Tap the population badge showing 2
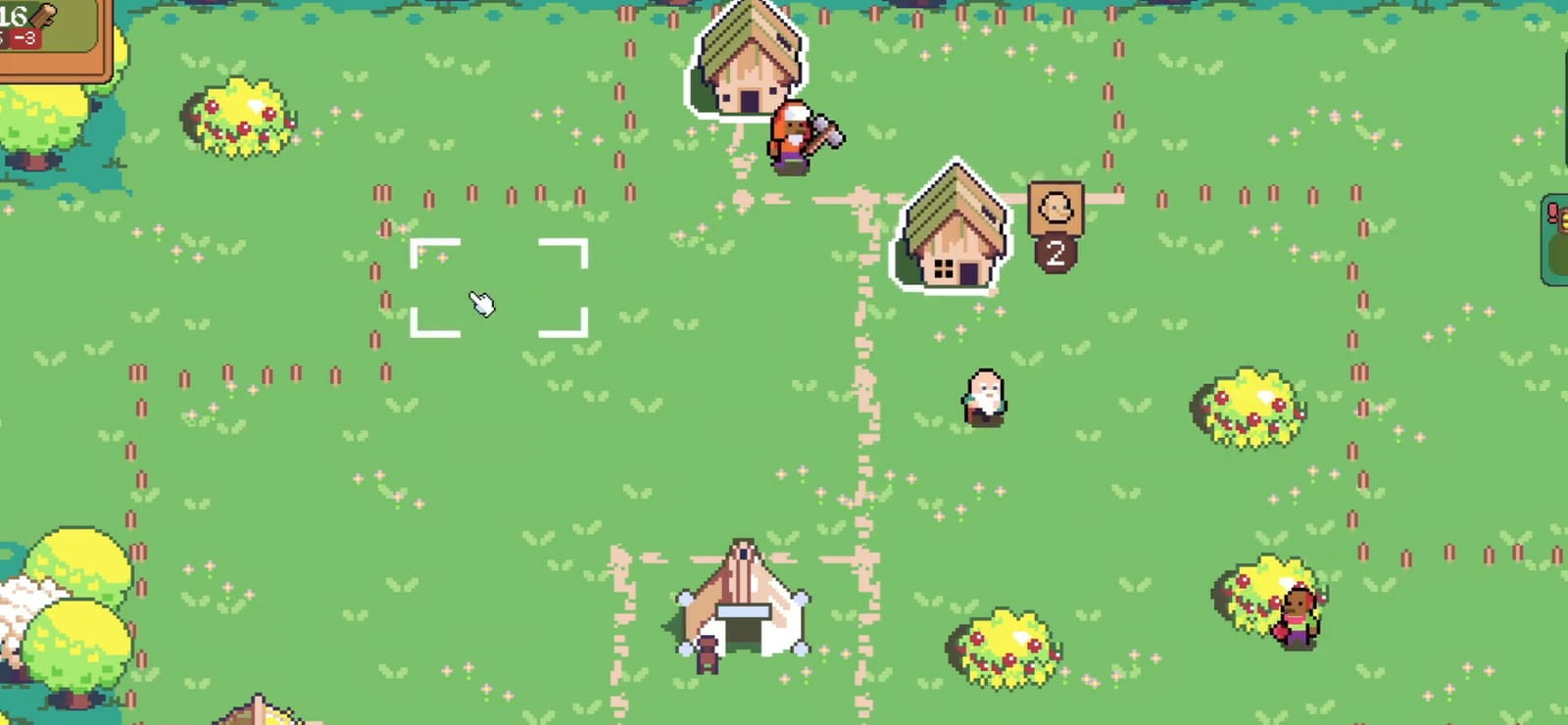1568x725 pixels. pos(1055,227)
